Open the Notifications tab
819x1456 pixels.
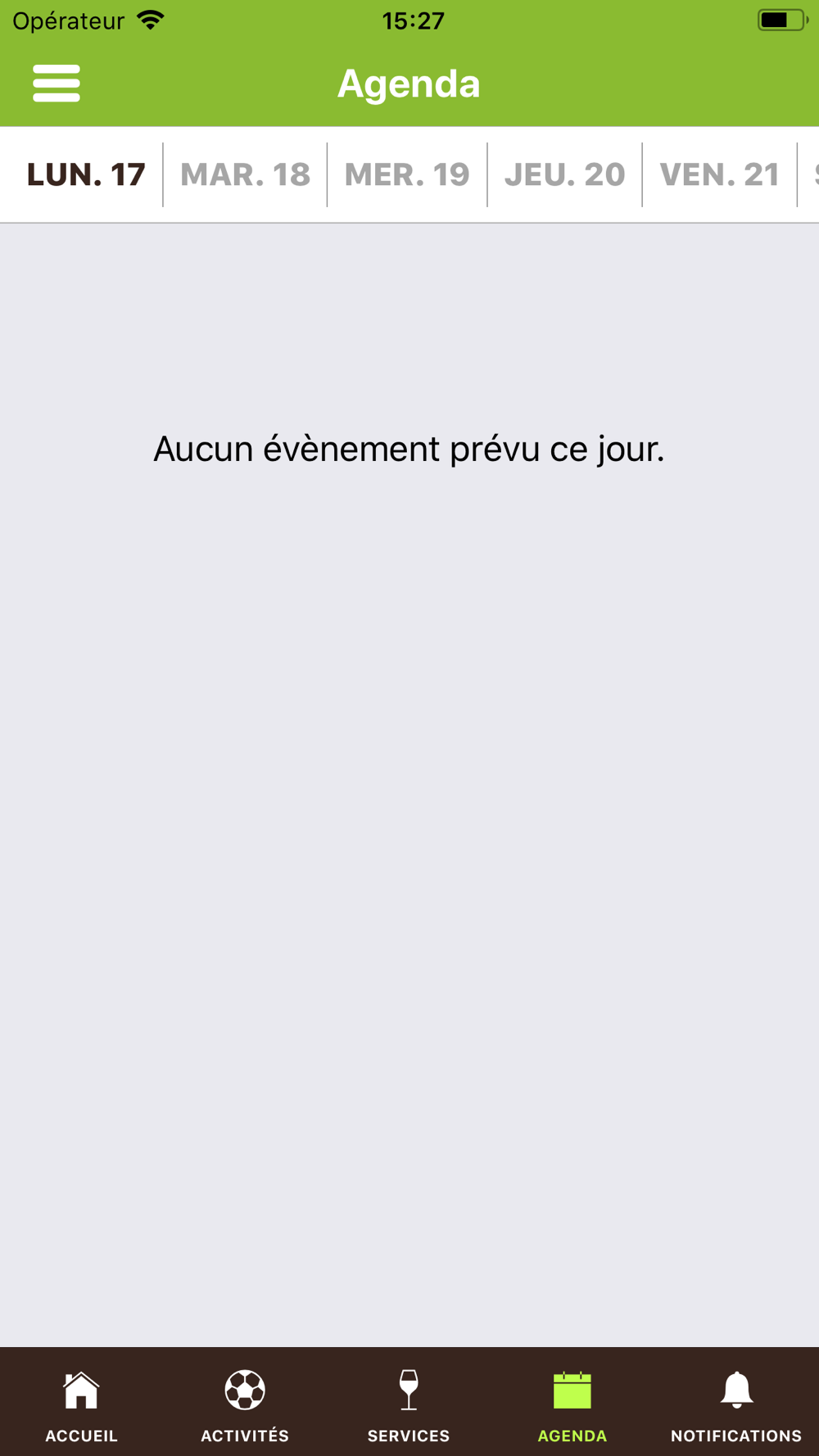click(x=736, y=1405)
